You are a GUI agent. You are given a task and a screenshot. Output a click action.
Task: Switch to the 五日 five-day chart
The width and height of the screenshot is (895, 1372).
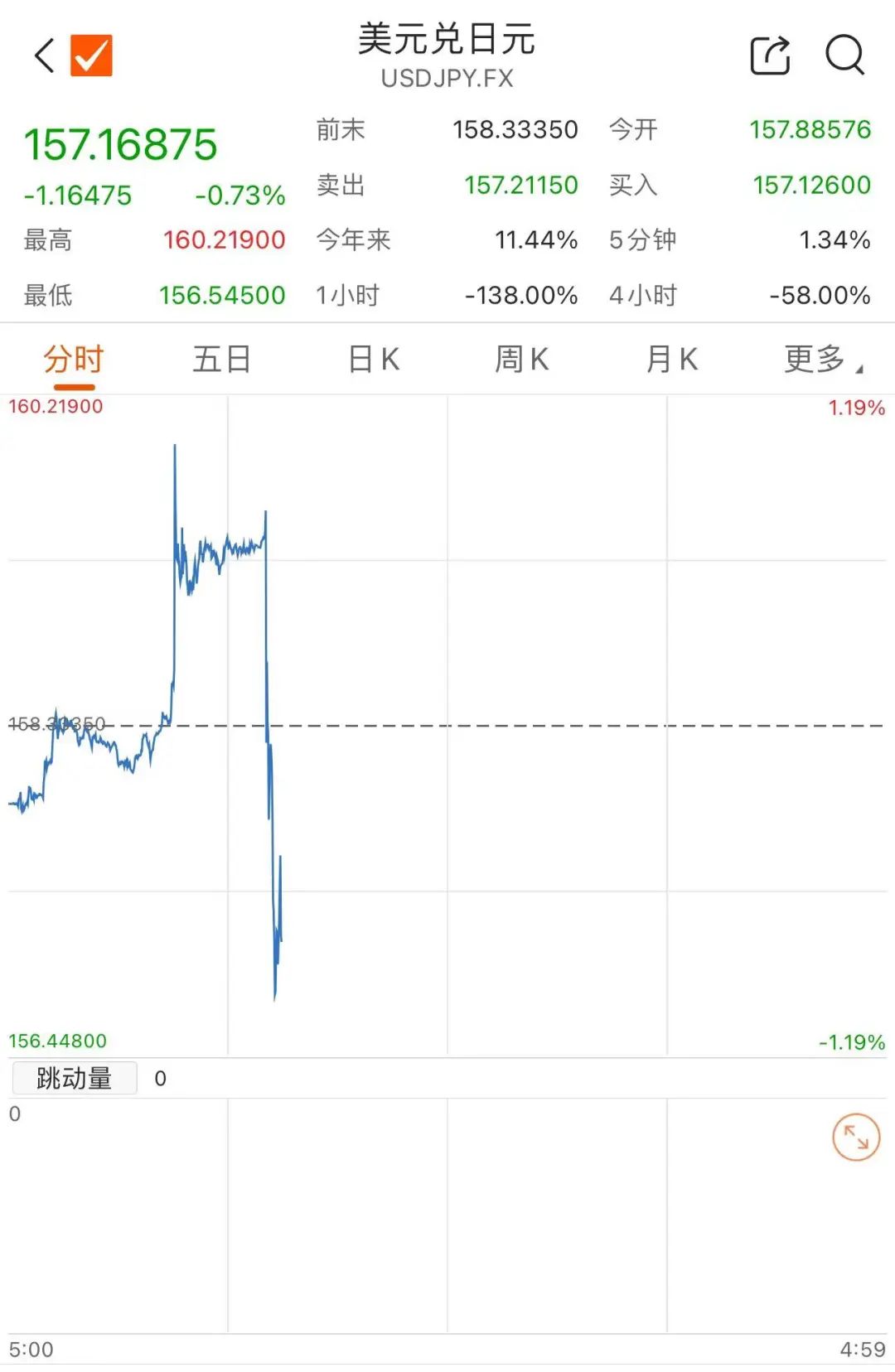coord(222,360)
